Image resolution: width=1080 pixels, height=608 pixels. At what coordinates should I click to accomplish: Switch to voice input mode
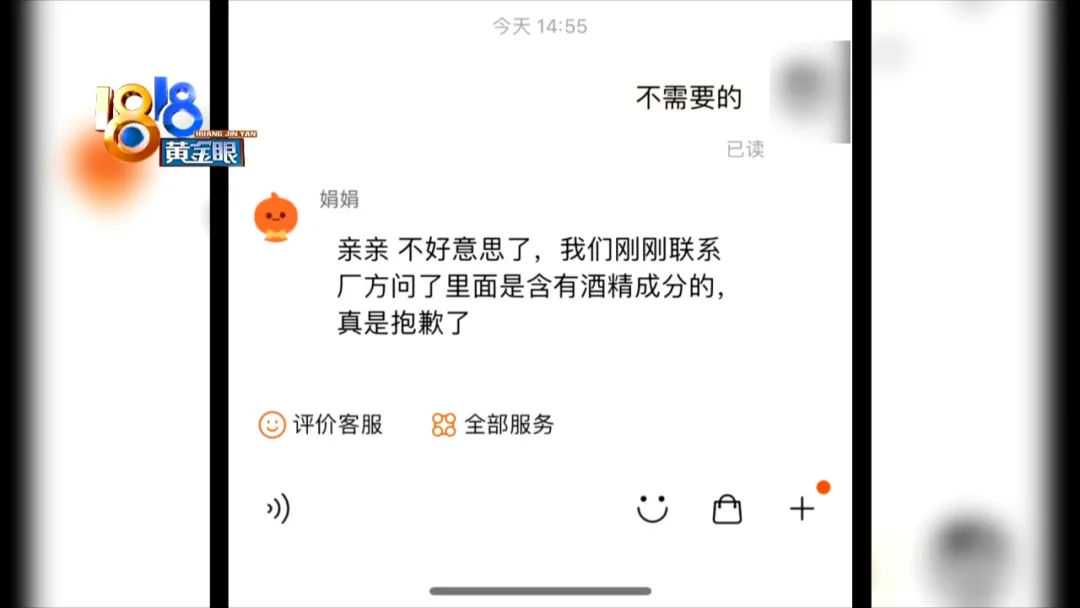click(x=278, y=509)
